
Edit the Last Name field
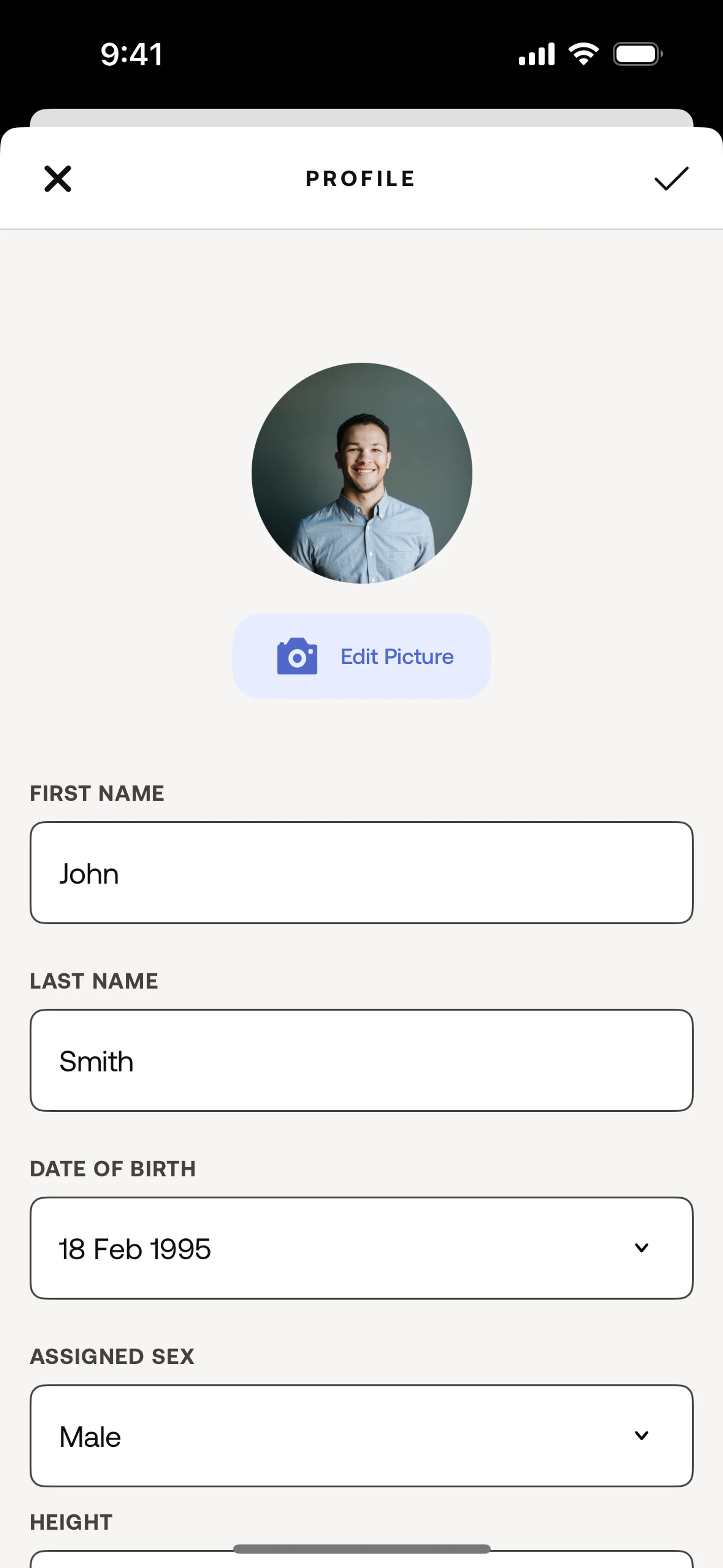tap(361, 1061)
